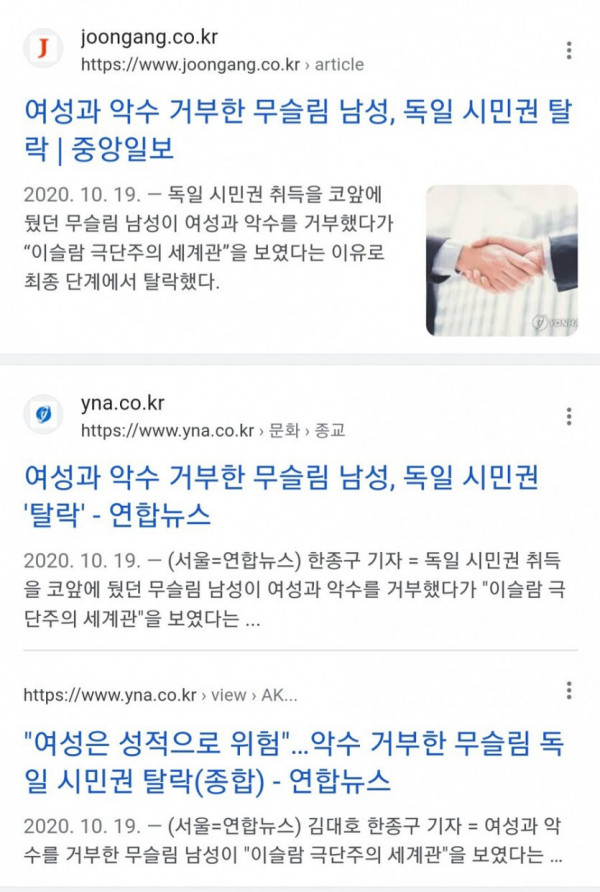
Task: Tap the handshake thumbnail image
Action: click(501, 260)
